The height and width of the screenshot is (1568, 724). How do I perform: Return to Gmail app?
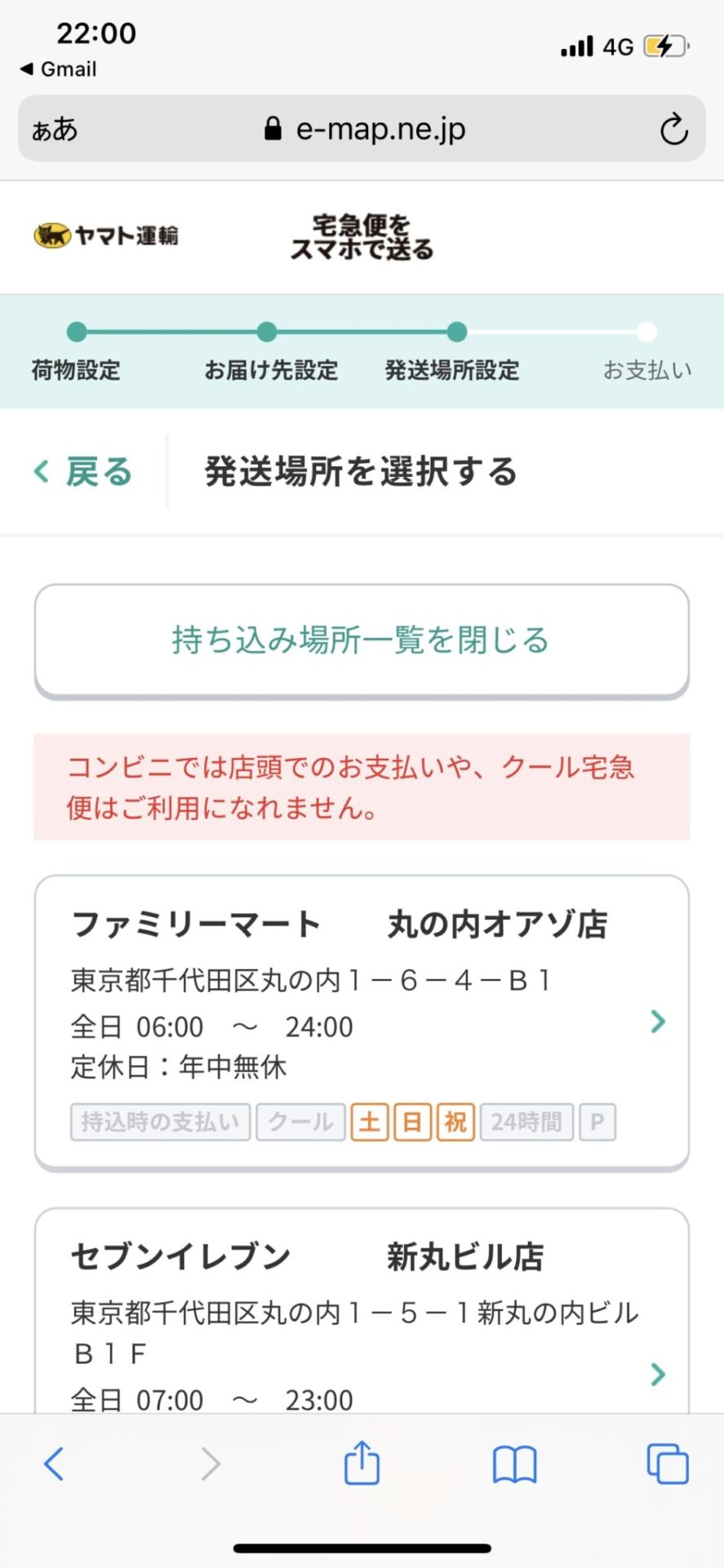click(58, 69)
